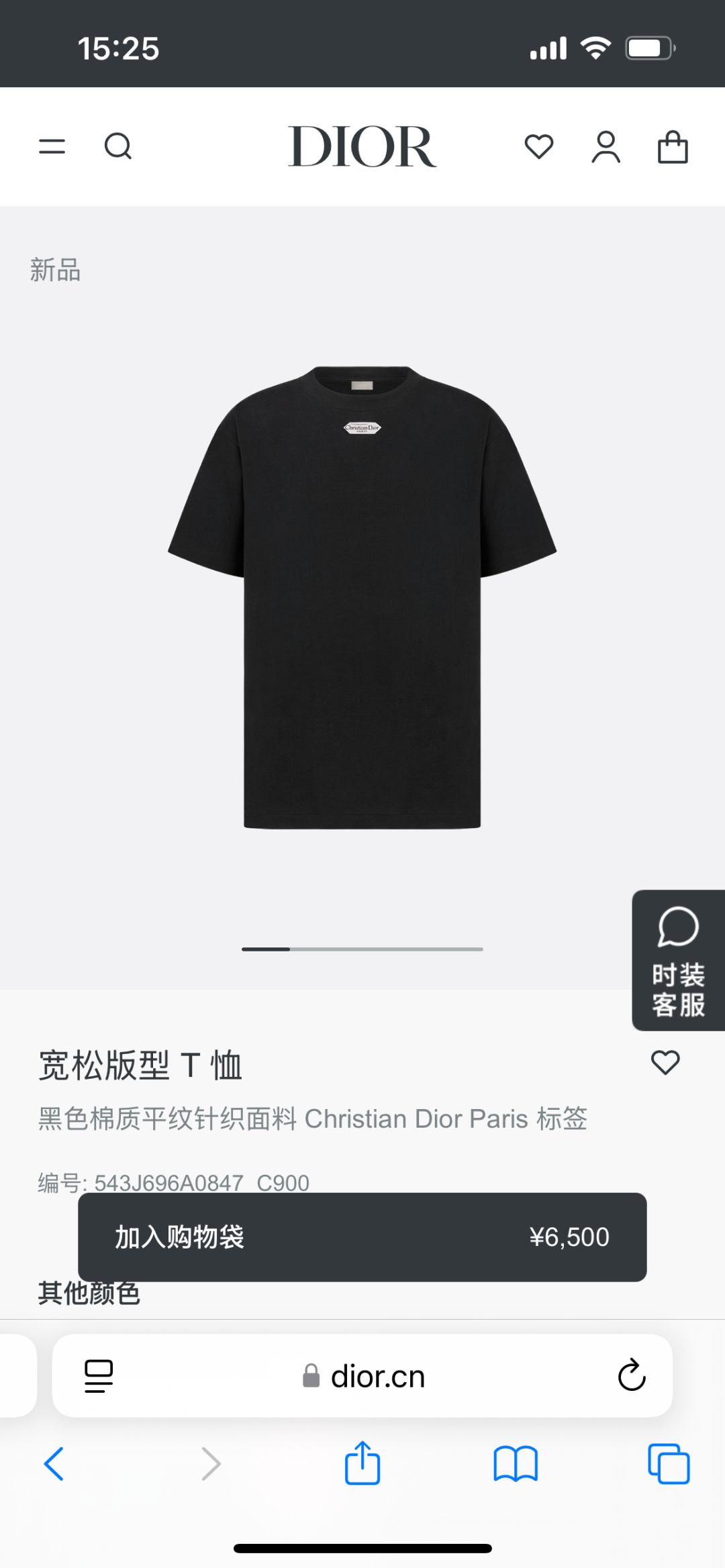The height and width of the screenshot is (1568, 725).
Task: Go back with the navigation arrow
Action: pos(55,1464)
